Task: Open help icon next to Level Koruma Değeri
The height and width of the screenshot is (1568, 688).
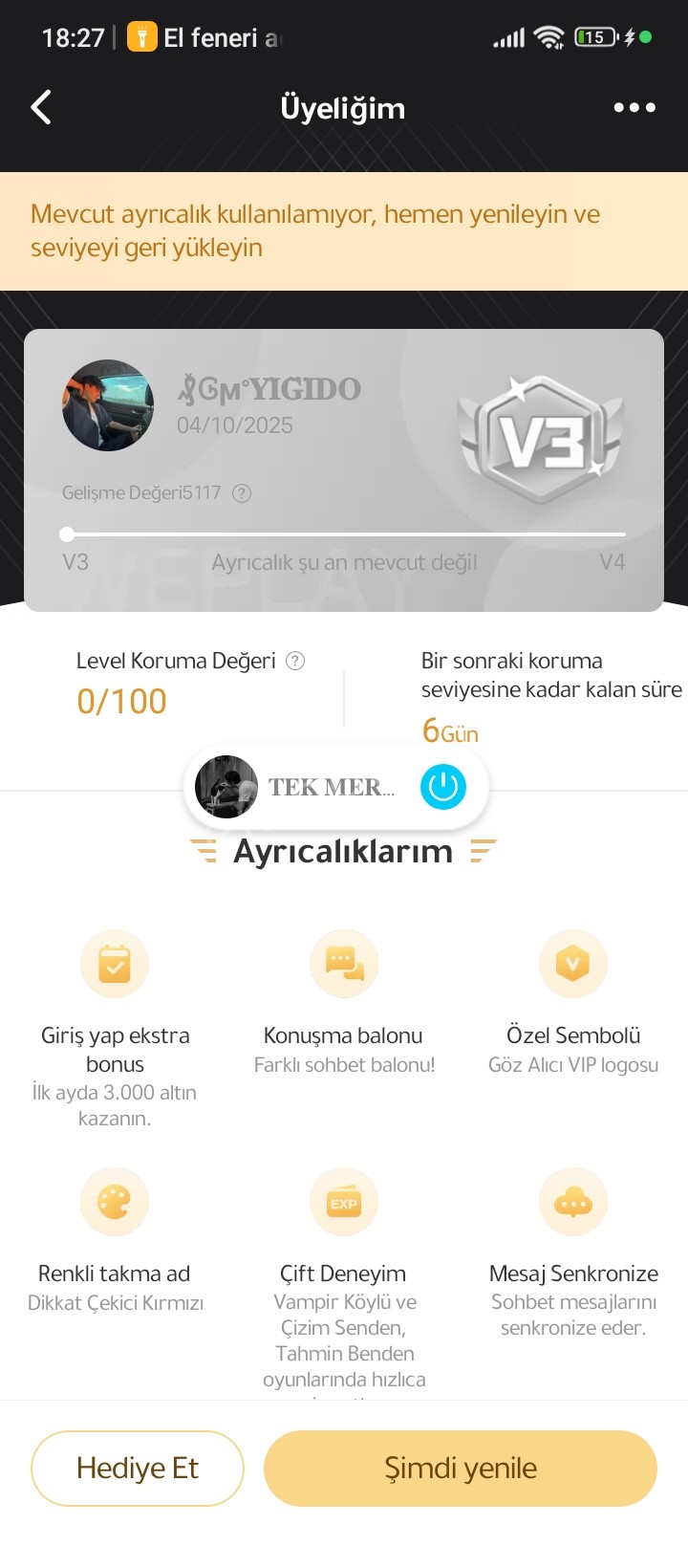Action: 296,661
